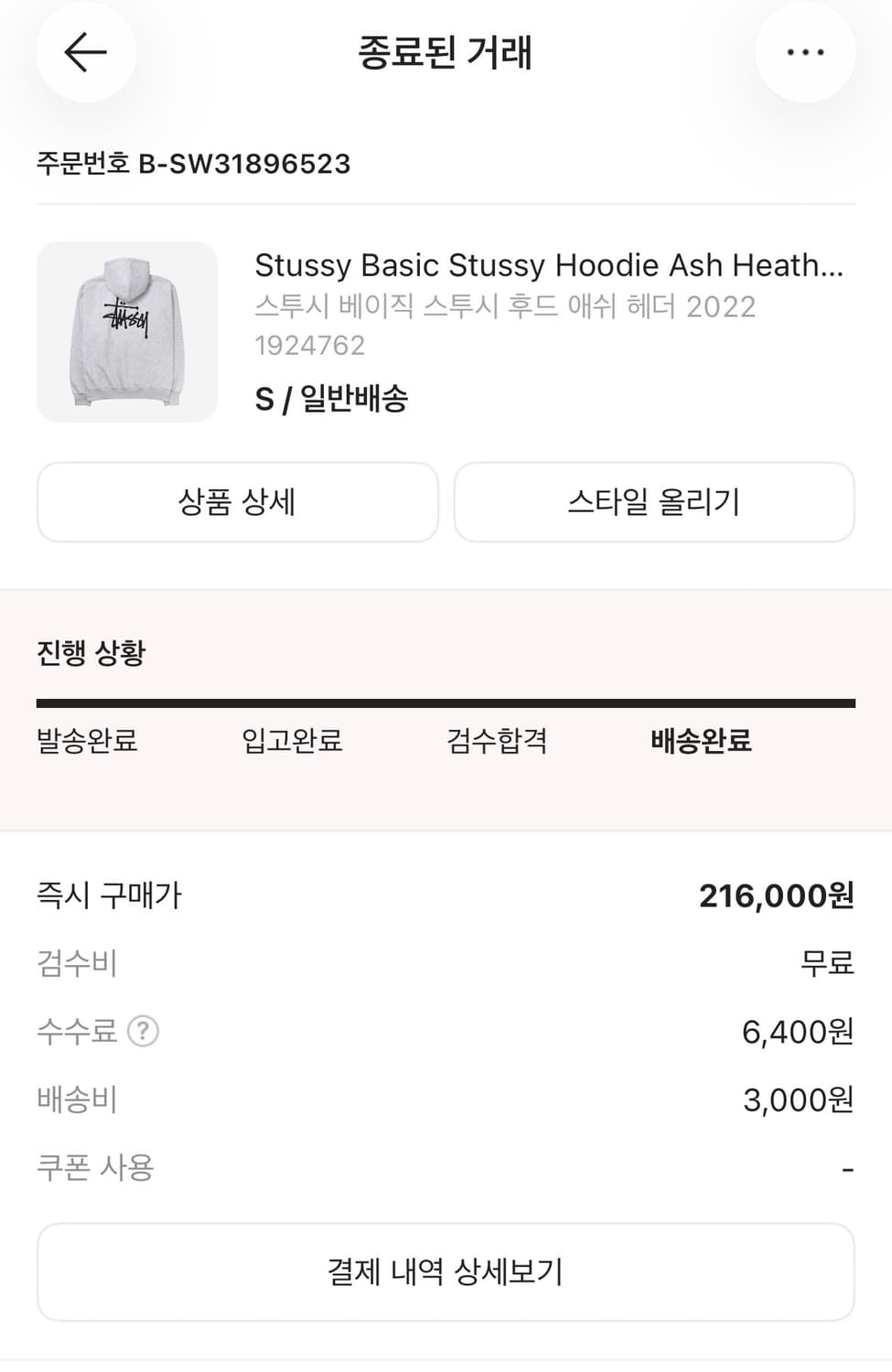Click the 진행 상황 section header
This screenshot has height=1372, width=892.
[x=91, y=652]
